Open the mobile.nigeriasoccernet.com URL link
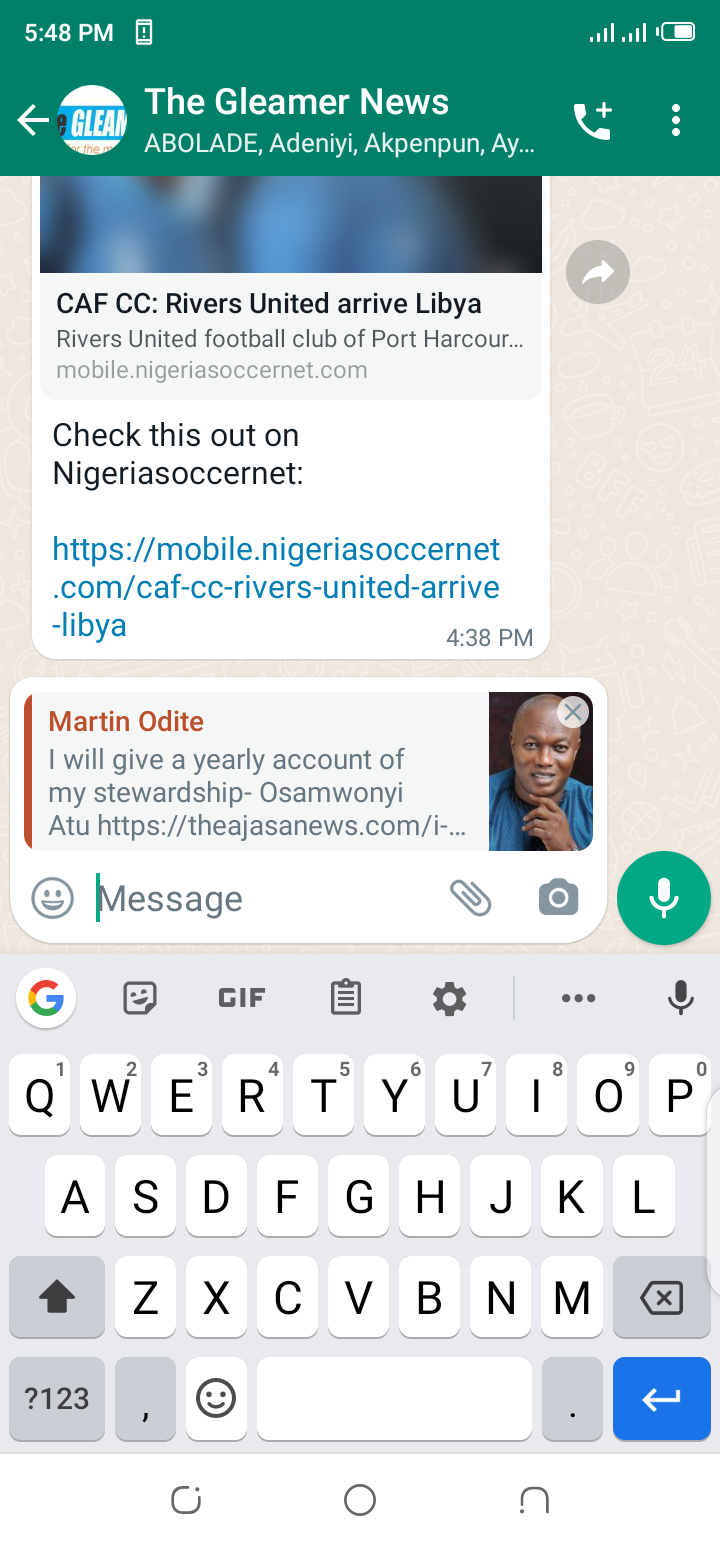 [276, 587]
